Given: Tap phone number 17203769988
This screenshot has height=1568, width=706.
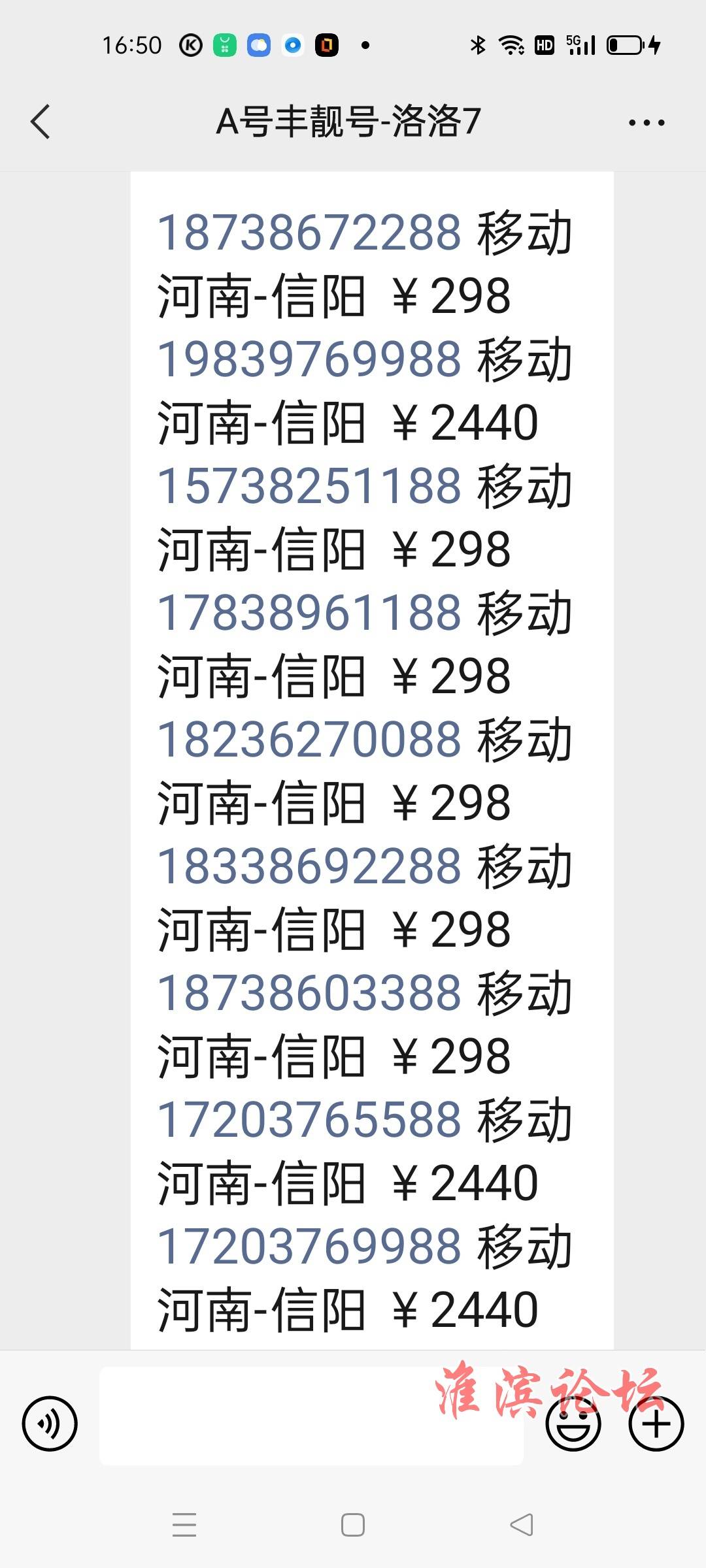Looking at the screenshot, I should point(309,1247).
